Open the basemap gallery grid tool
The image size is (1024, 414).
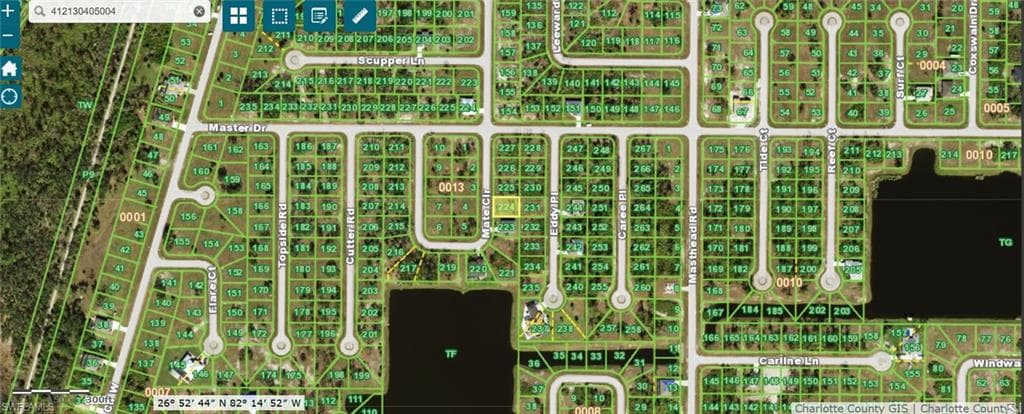click(238, 16)
